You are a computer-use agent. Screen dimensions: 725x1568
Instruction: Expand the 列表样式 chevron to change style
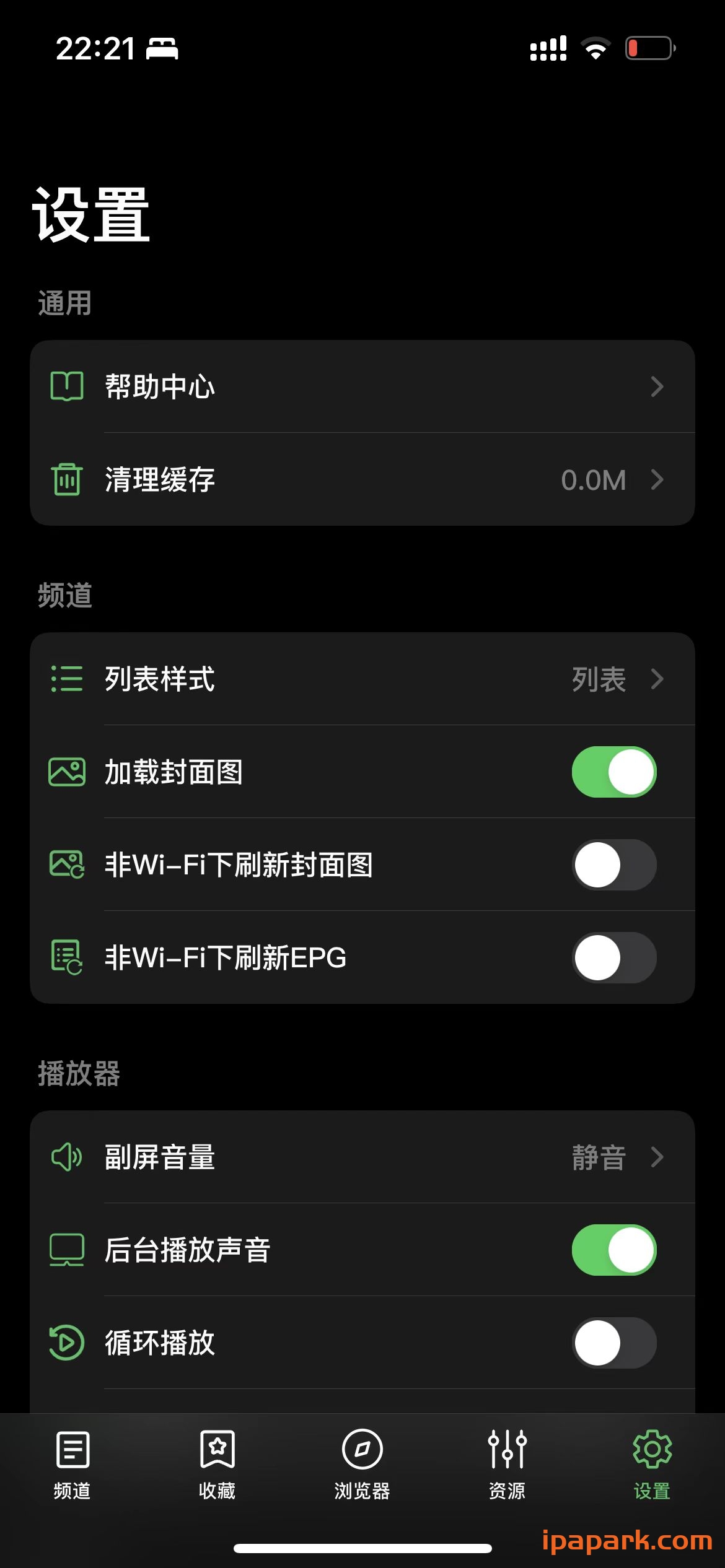point(656,679)
